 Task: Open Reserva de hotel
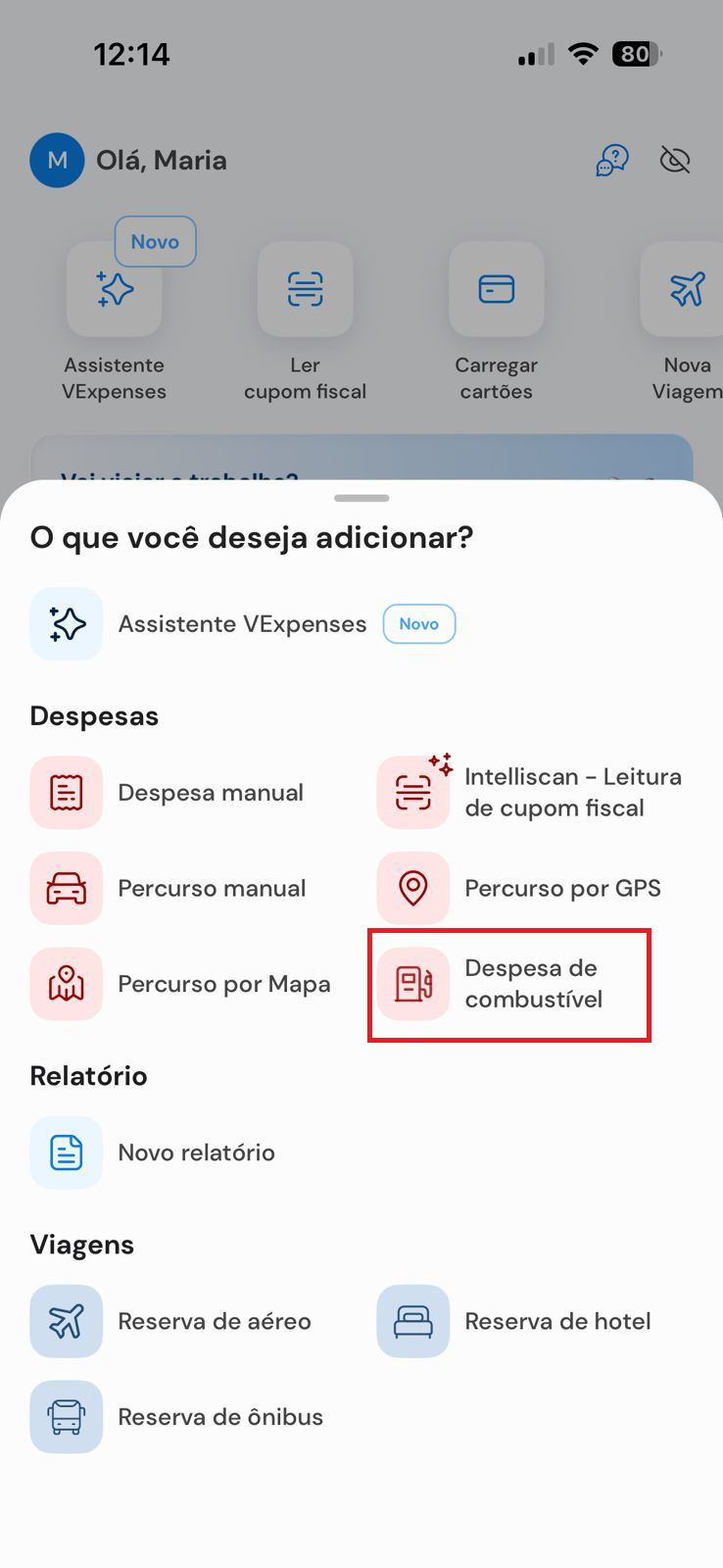tap(514, 1321)
